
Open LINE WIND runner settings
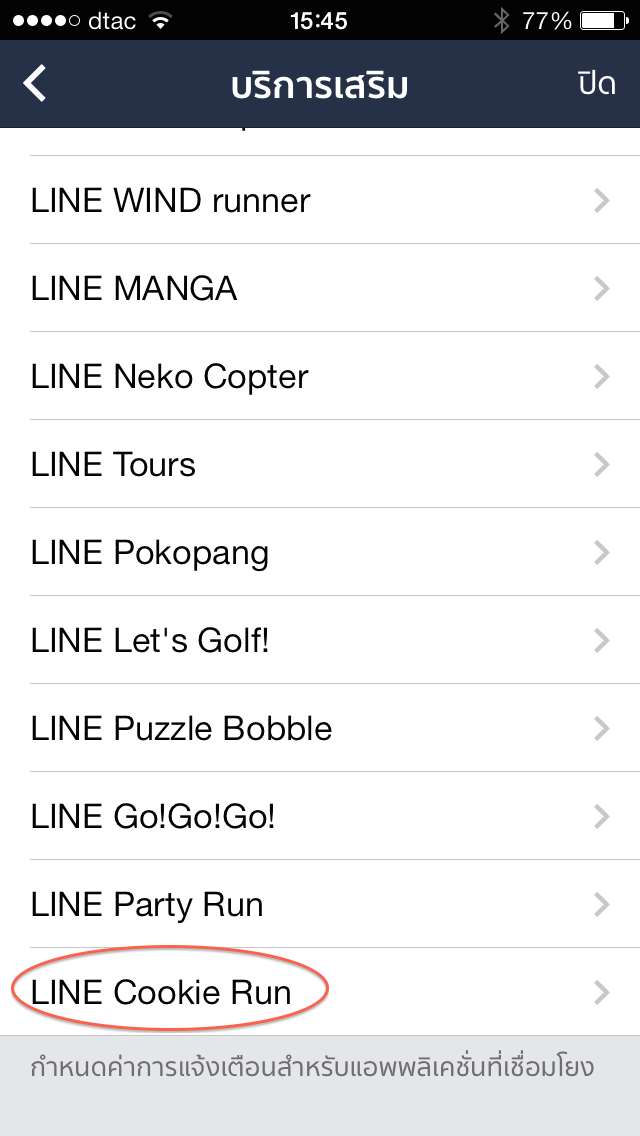pos(320,201)
